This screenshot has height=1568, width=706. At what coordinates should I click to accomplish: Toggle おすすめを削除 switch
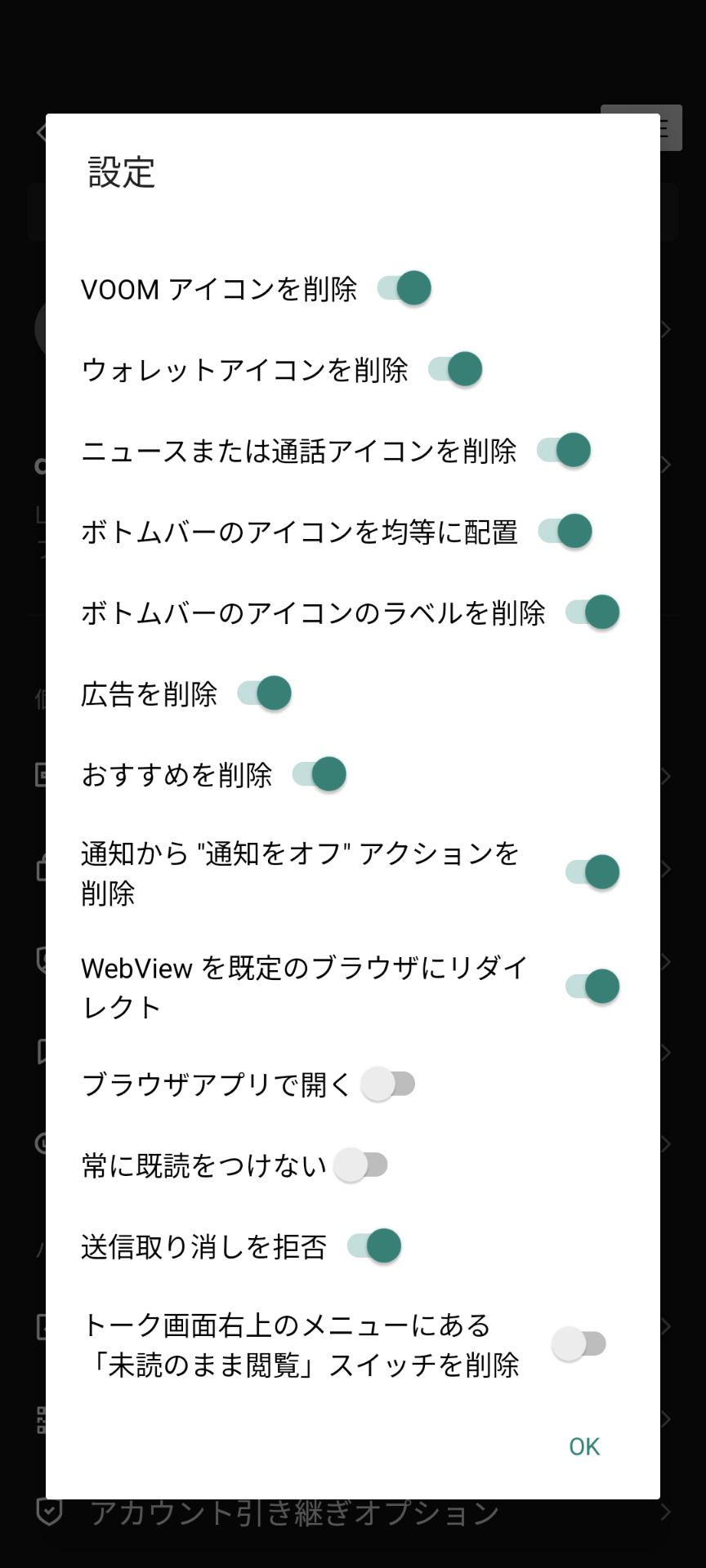[319, 774]
